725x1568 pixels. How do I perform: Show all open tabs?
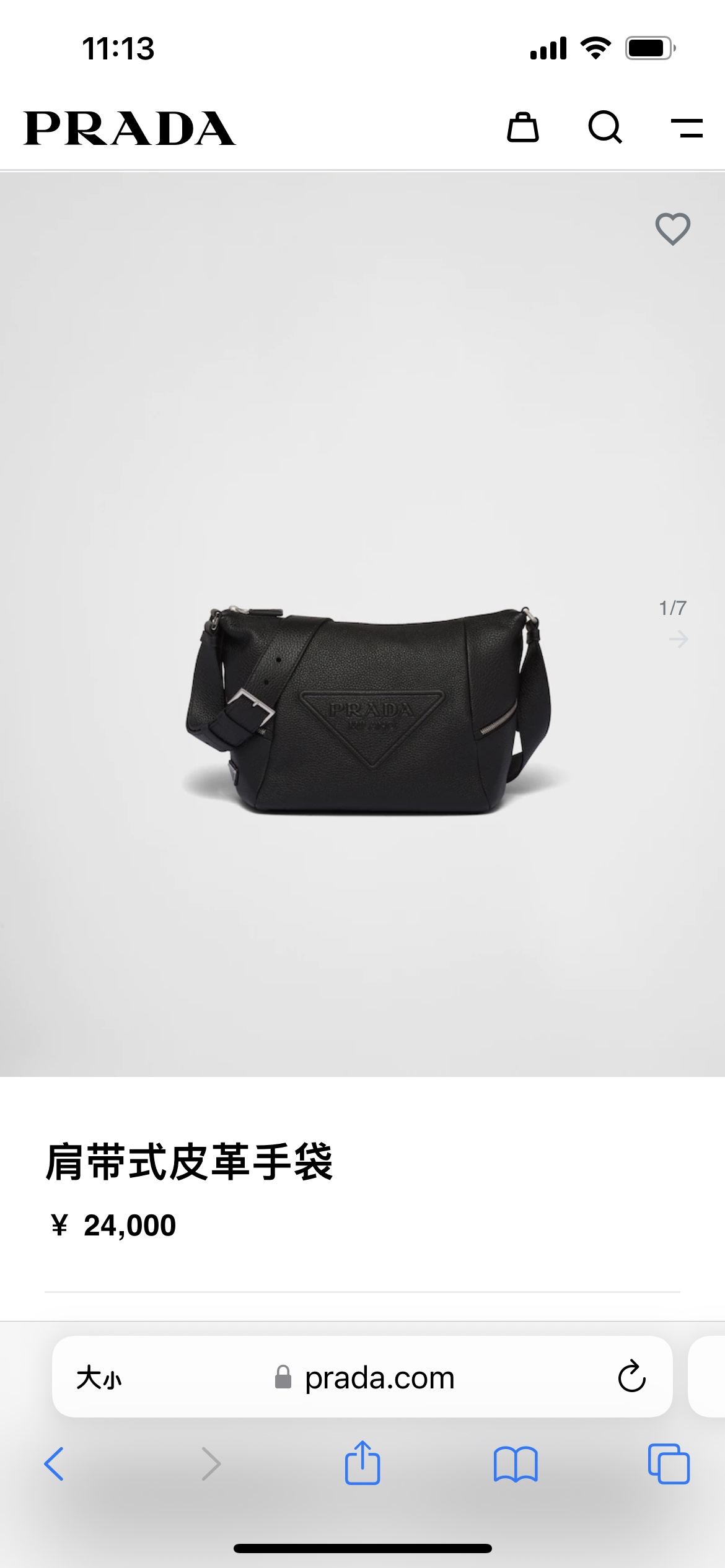click(668, 1464)
